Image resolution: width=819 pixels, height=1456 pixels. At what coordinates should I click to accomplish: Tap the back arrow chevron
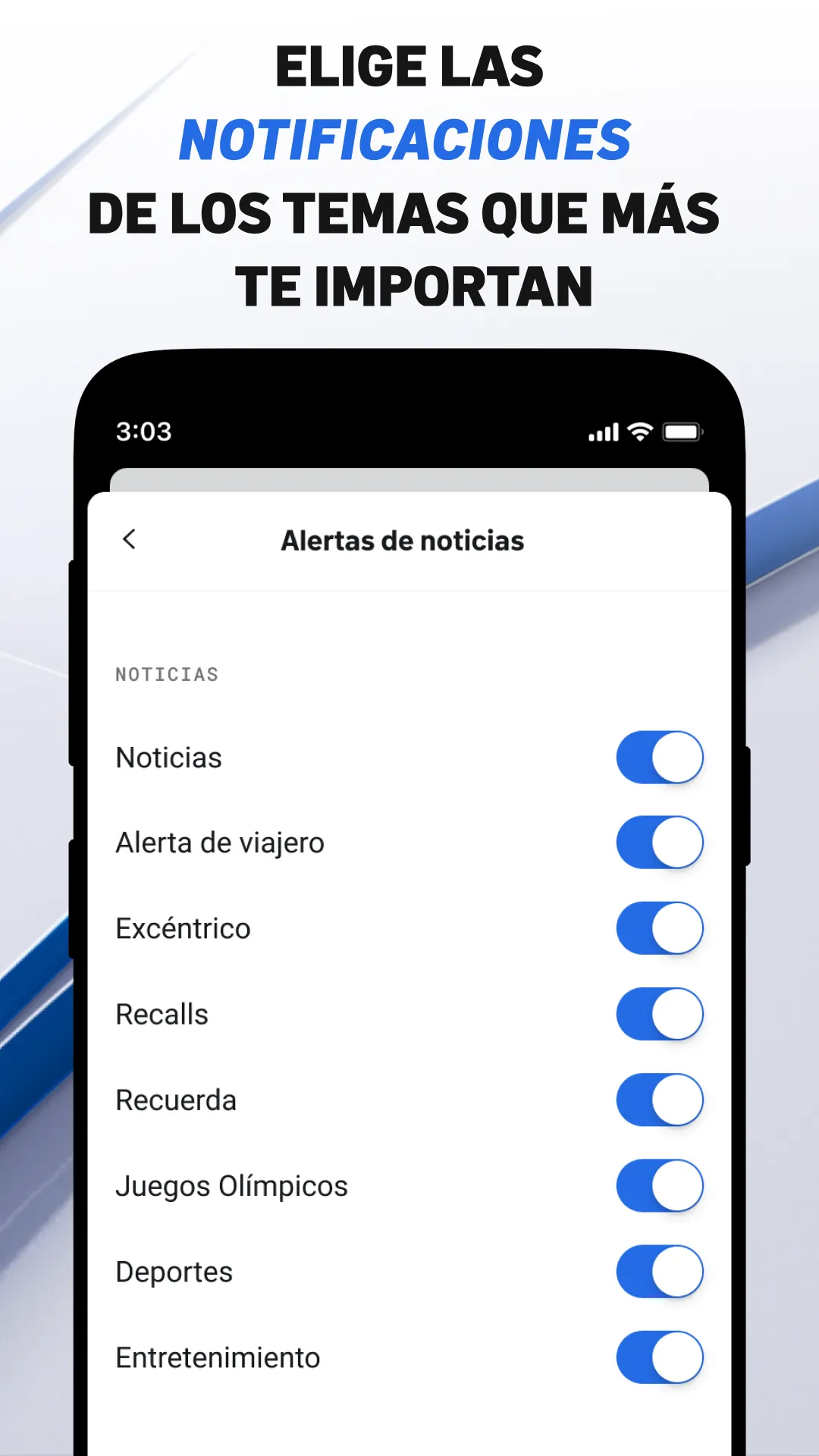[130, 540]
